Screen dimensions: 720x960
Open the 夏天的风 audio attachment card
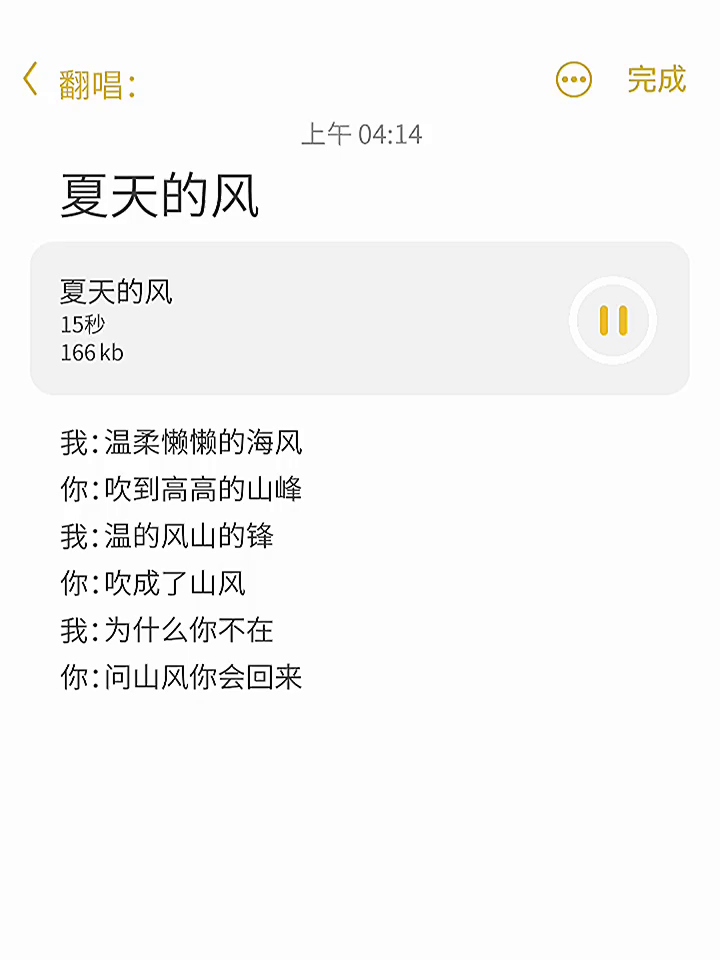point(360,318)
